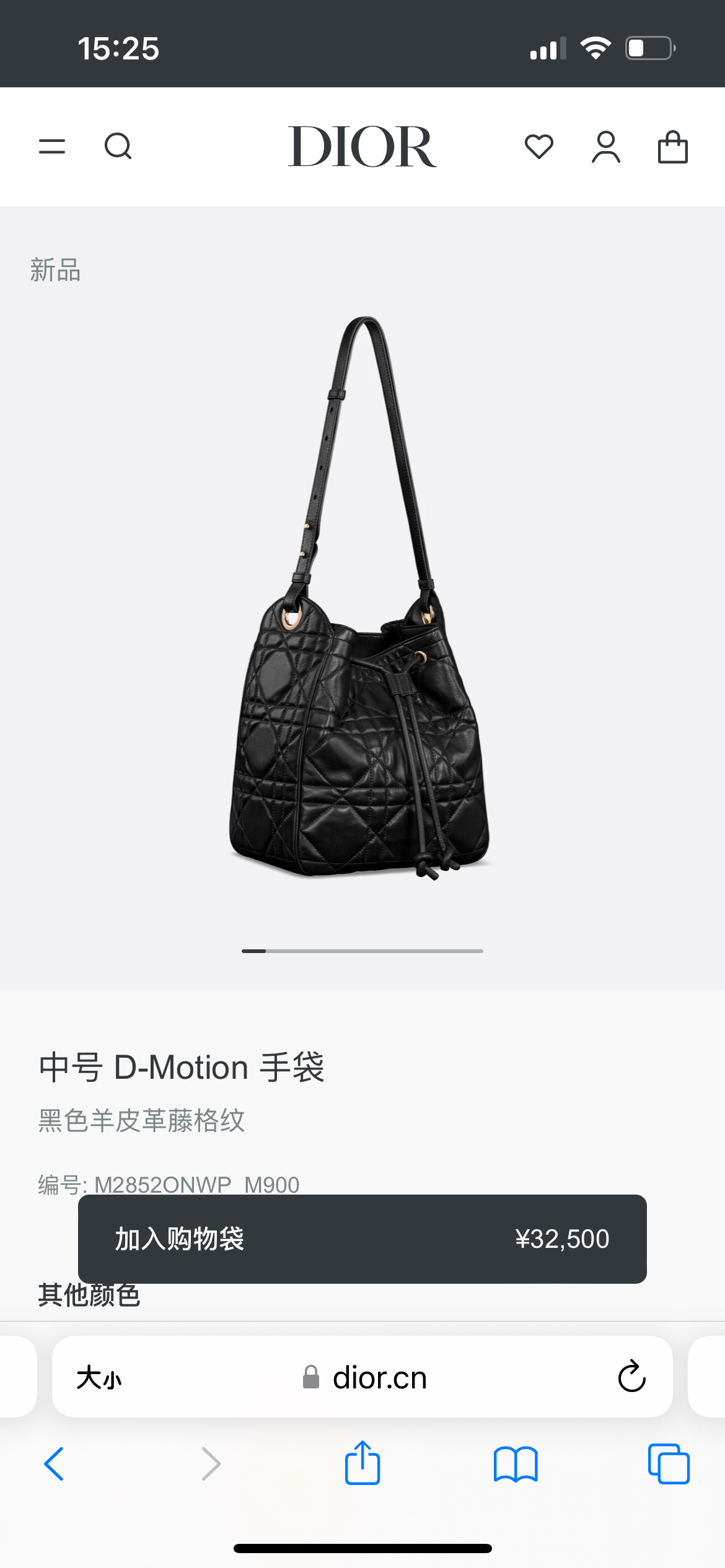Go back to the previous page
725x1568 pixels.
tap(54, 1464)
